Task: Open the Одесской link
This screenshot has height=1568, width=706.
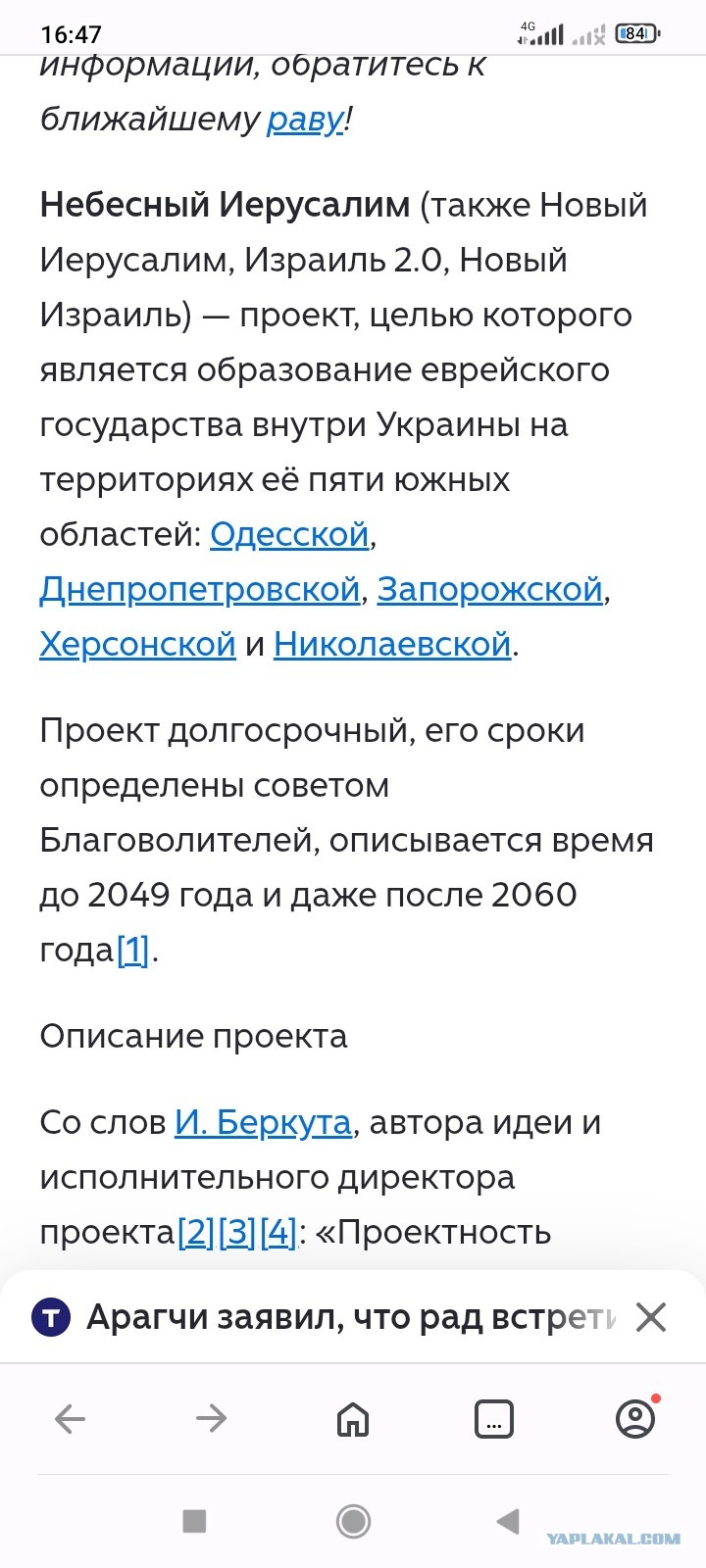Action: pyautogui.click(x=289, y=534)
